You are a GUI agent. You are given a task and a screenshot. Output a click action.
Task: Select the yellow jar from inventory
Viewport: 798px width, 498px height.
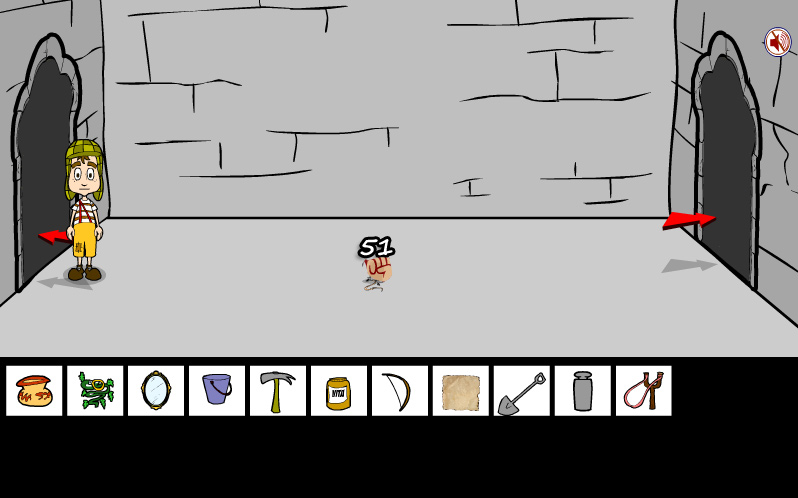click(x=339, y=391)
